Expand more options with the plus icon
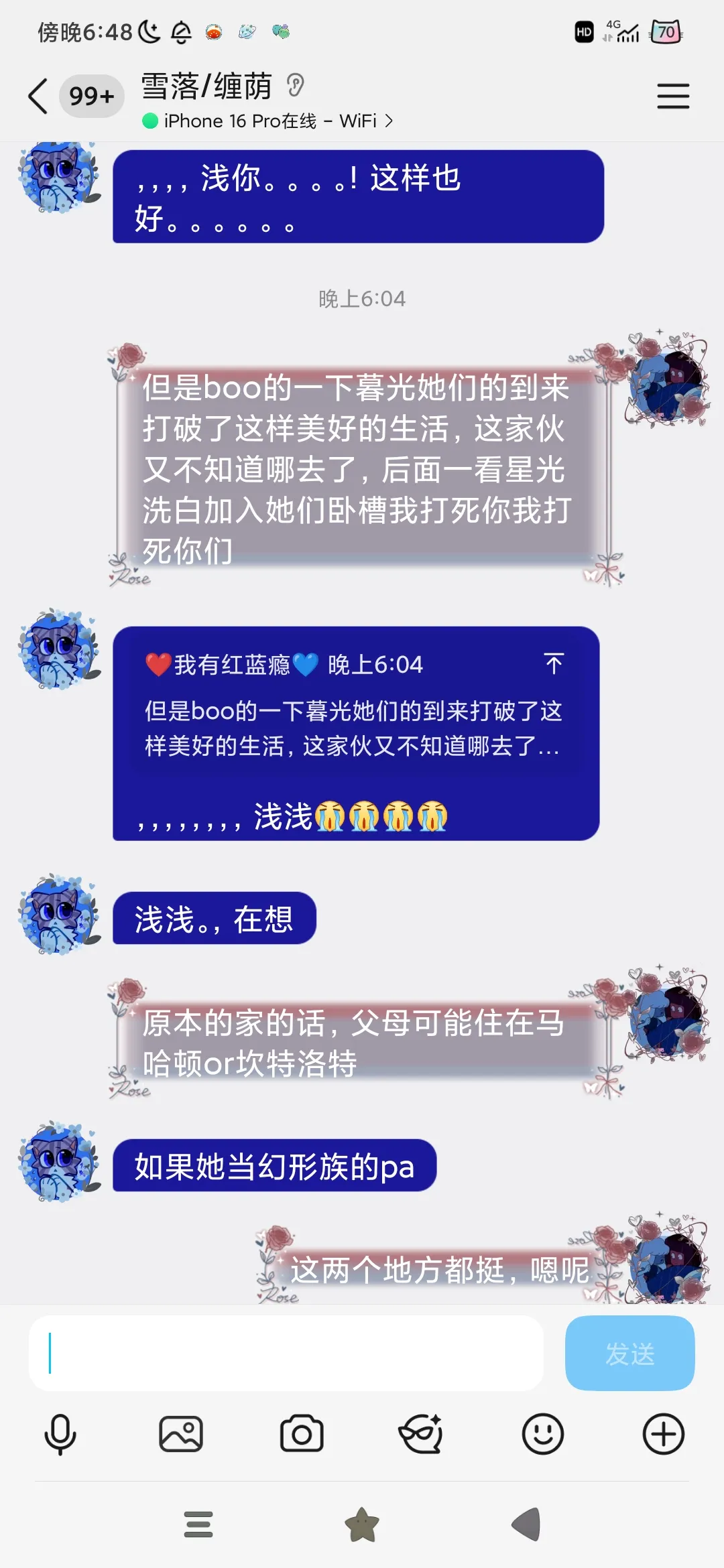Image resolution: width=724 pixels, height=1568 pixels. pos(664,1435)
